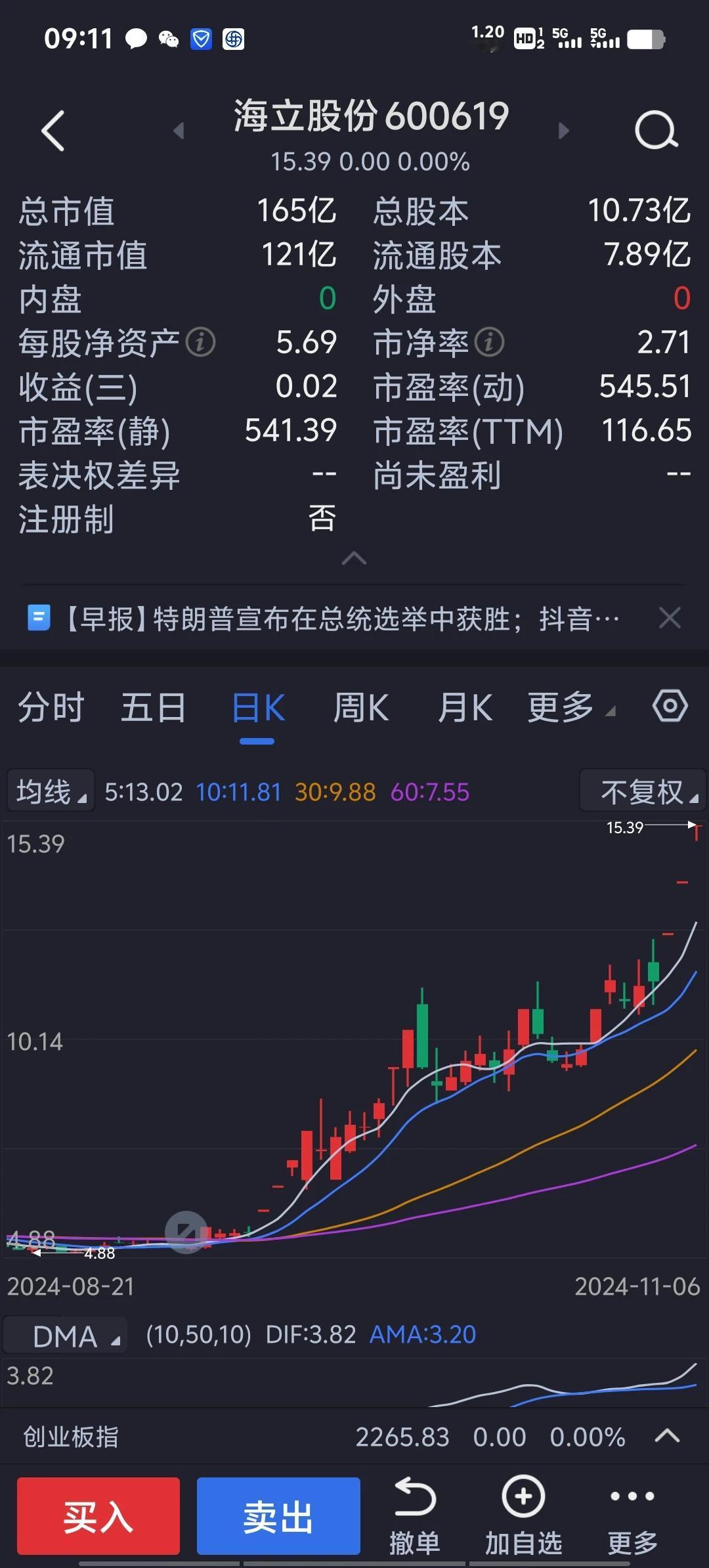The width and height of the screenshot is (709, 1568).
Task: Switch to the next stock arrow
Action: 563,131
